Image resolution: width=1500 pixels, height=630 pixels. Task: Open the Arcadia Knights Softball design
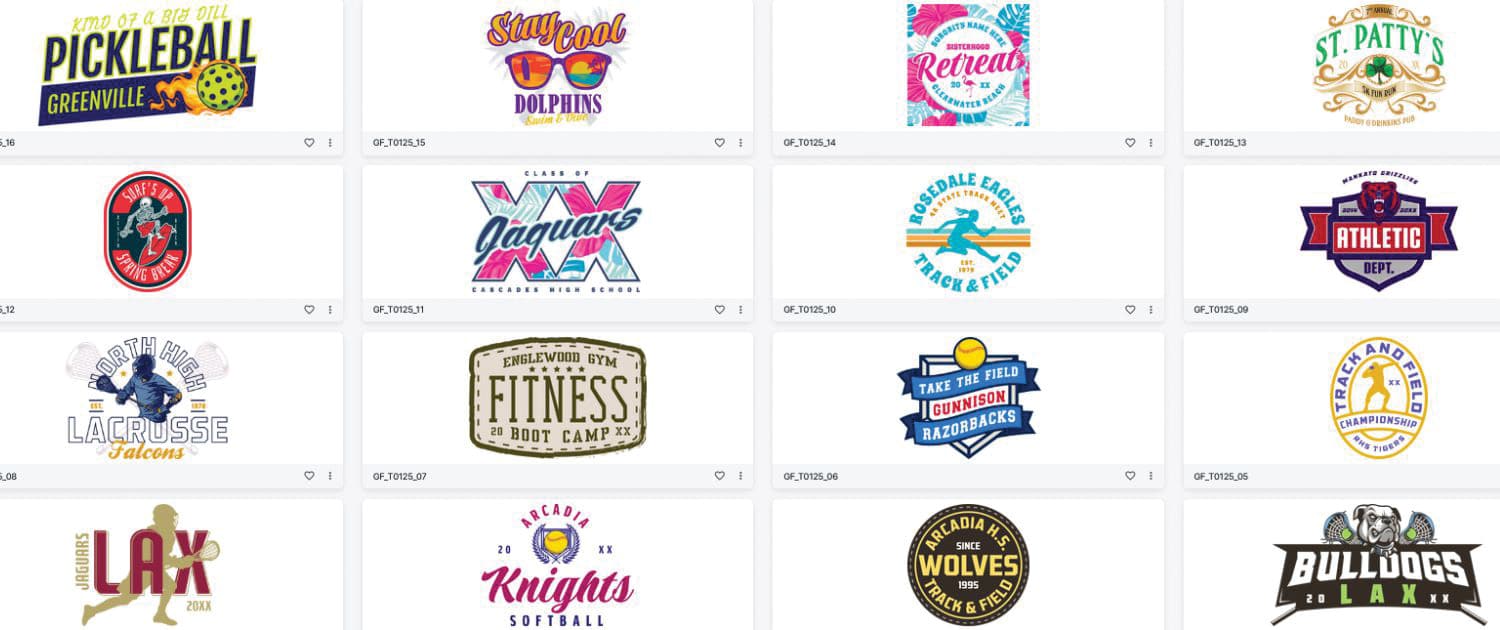tap(557, 565)
